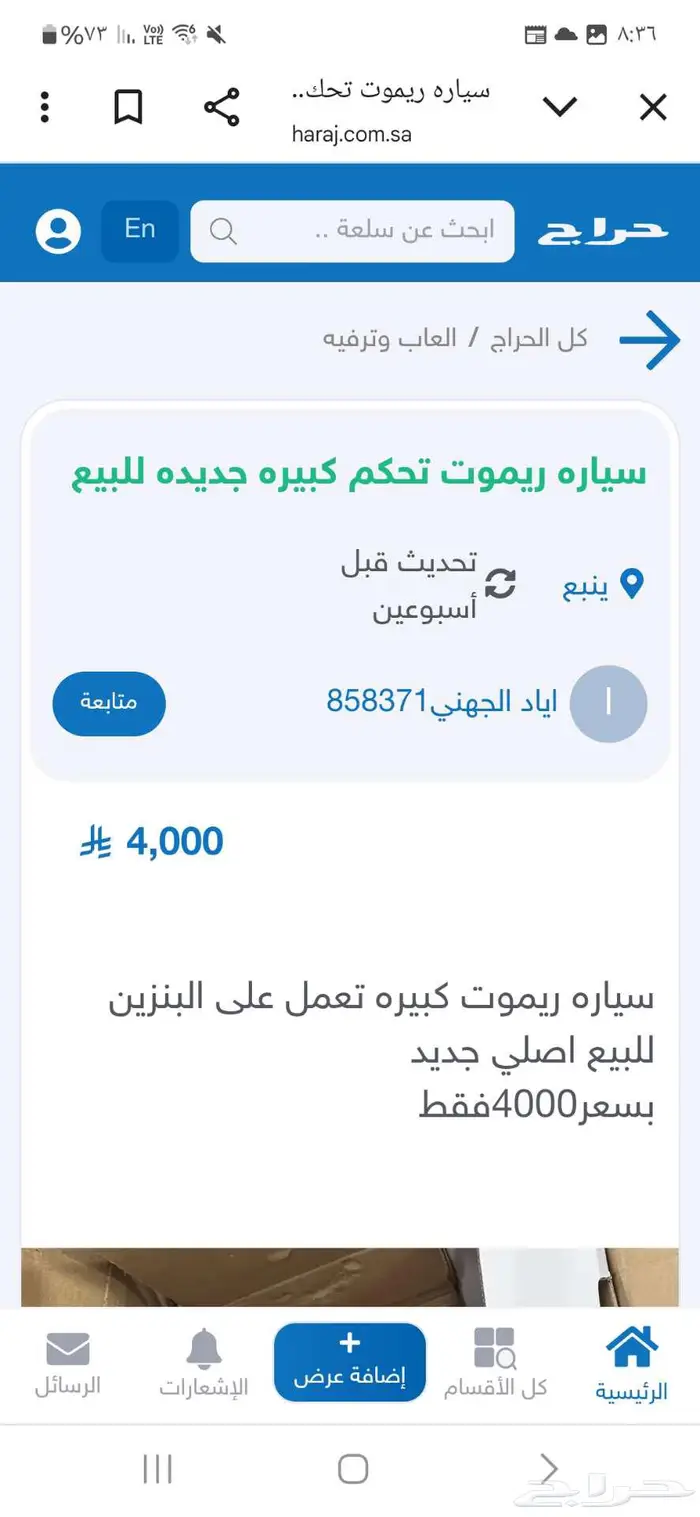Bookmark this Haraj page
Viewport: 700px width, 1517px height.
tap(128, 107)
